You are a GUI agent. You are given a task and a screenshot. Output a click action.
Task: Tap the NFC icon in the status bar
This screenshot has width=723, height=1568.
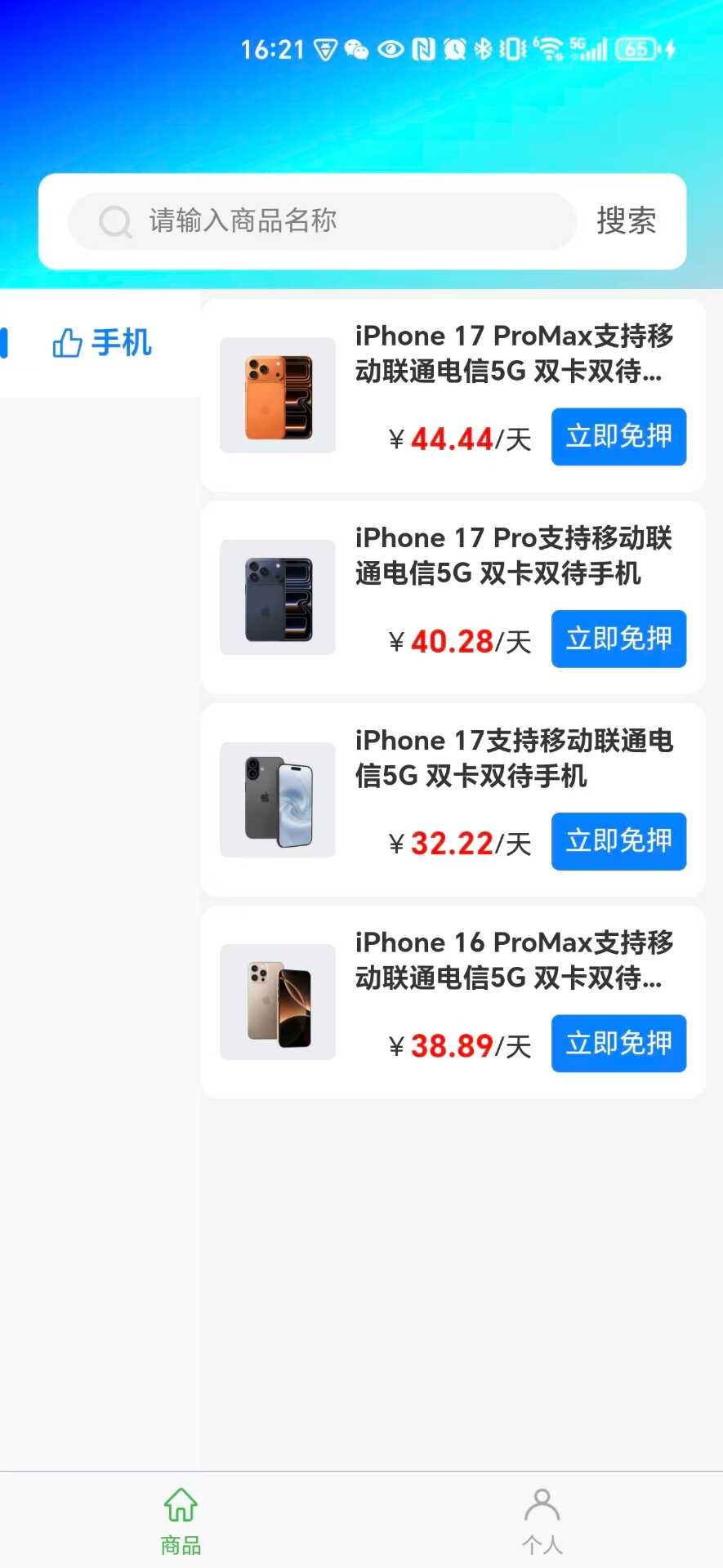(x=422, y=49)
